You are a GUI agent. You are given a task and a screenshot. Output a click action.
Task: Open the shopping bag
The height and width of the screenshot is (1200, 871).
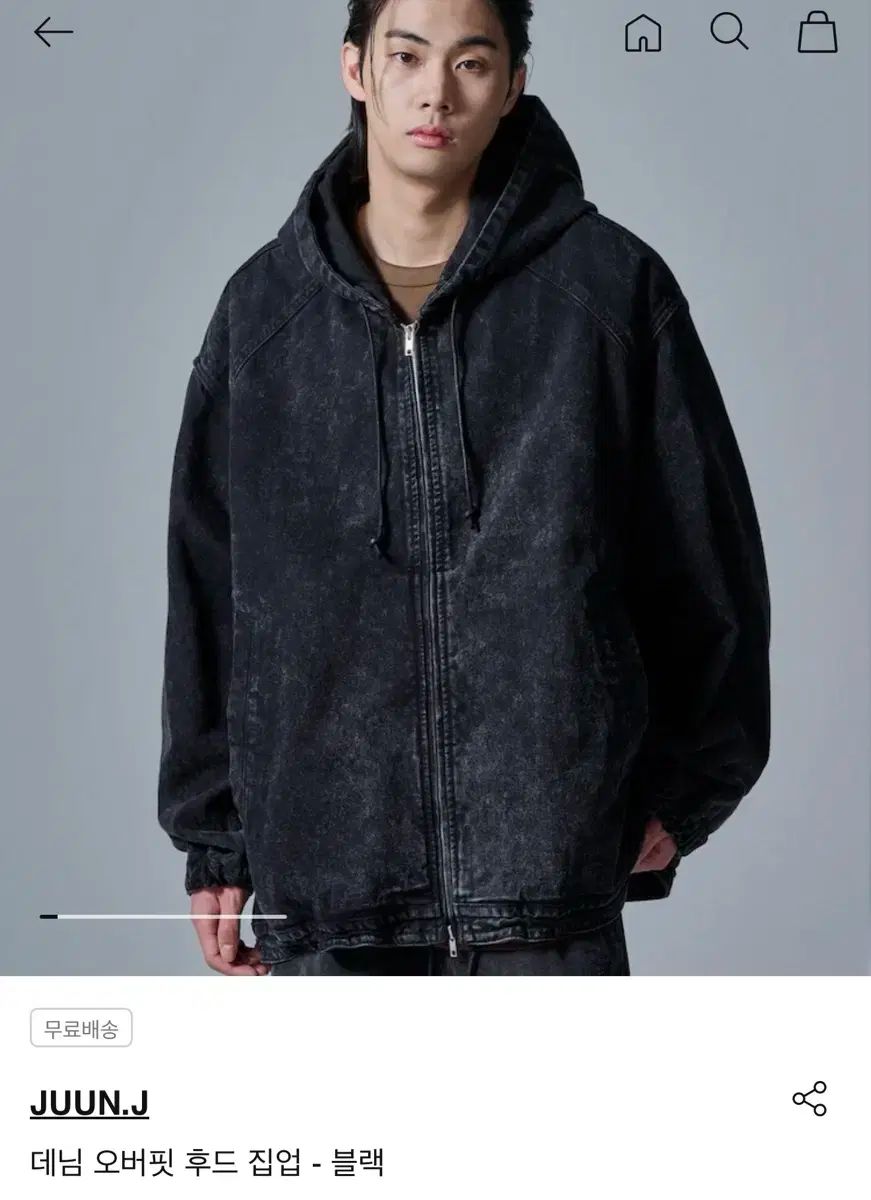(x=816, y=33)
